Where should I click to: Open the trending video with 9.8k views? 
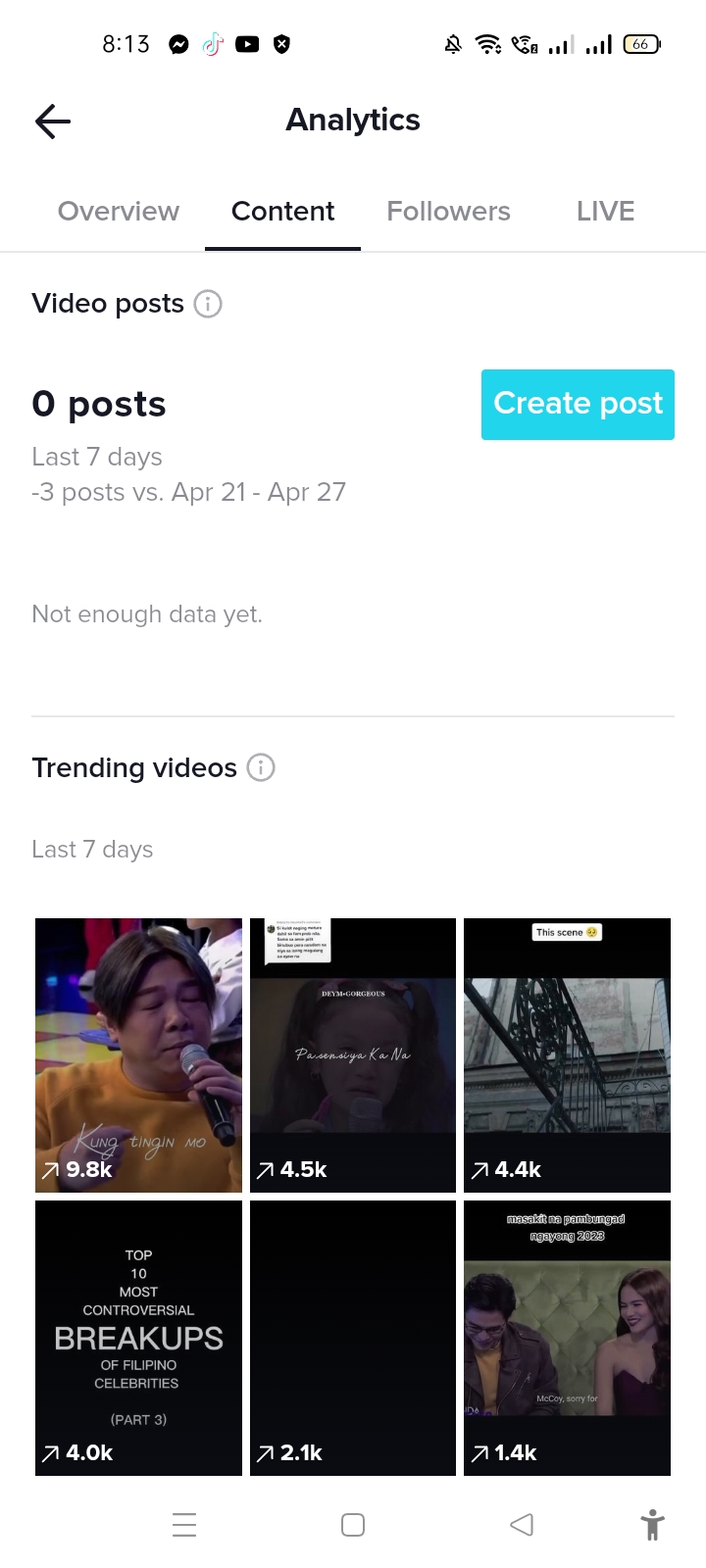pyautogui.click(x=138, y=1054)
